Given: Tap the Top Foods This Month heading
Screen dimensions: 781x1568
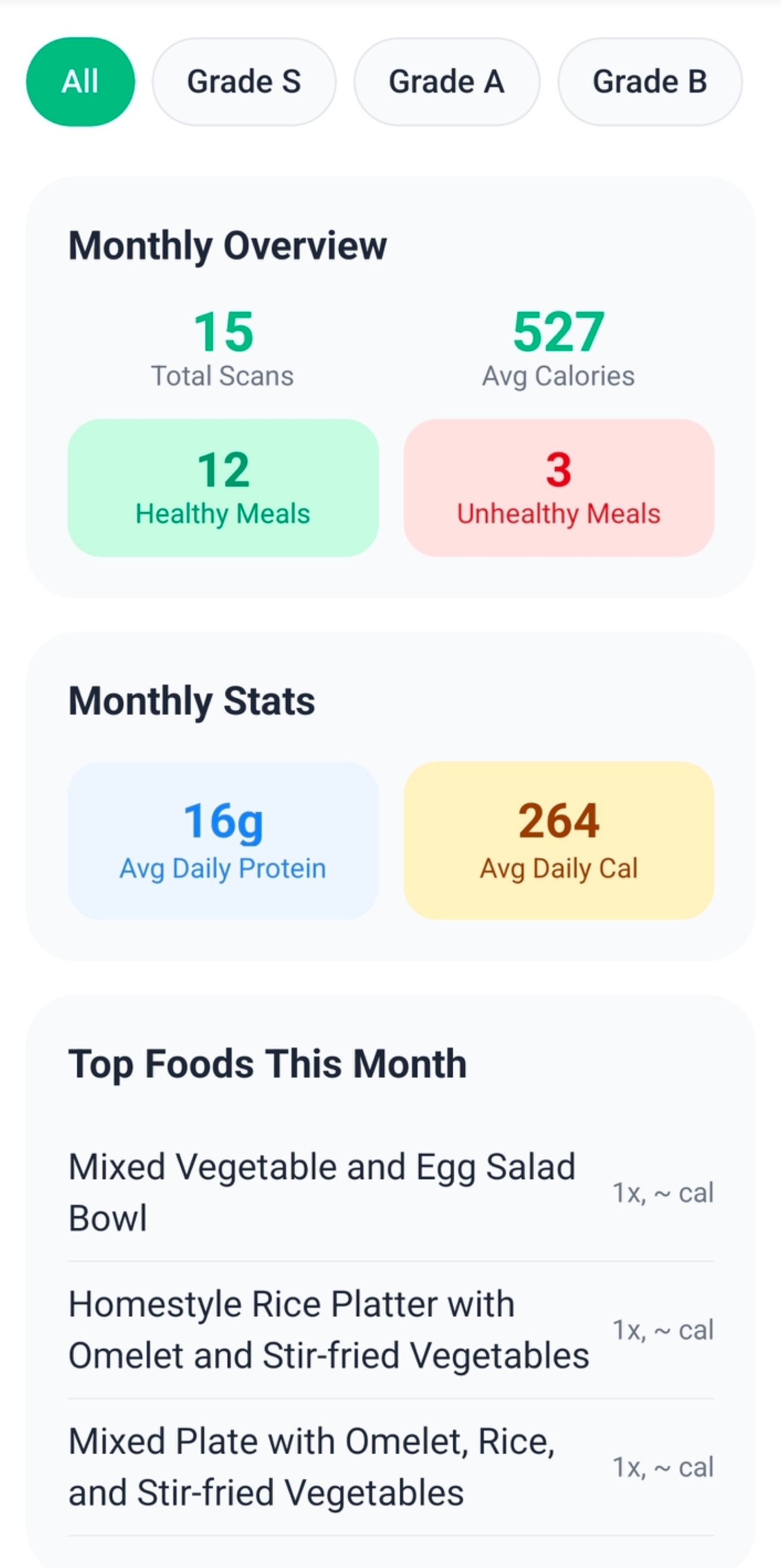Looking at the screenshot, I should pos(268,1063).
